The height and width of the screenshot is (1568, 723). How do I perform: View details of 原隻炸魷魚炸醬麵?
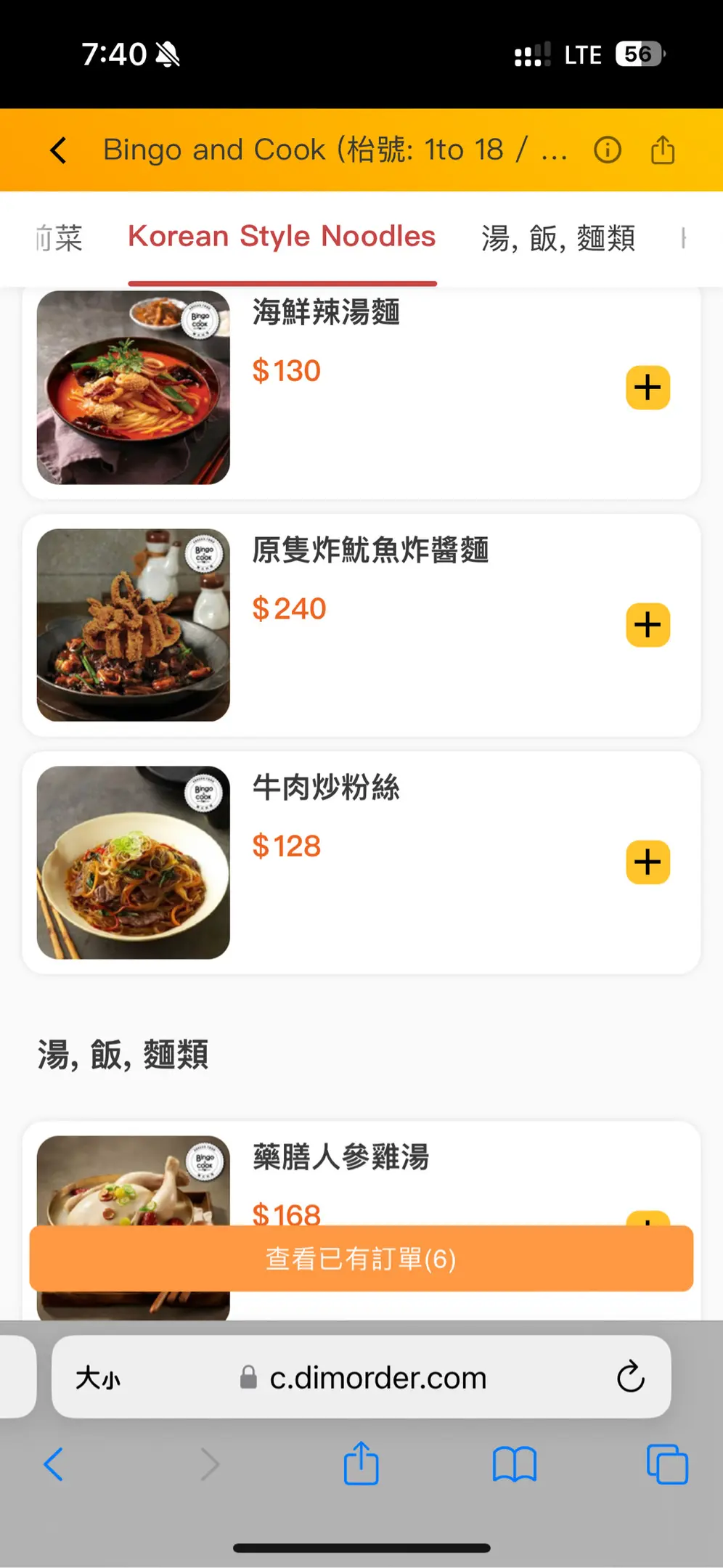(370, 550)
